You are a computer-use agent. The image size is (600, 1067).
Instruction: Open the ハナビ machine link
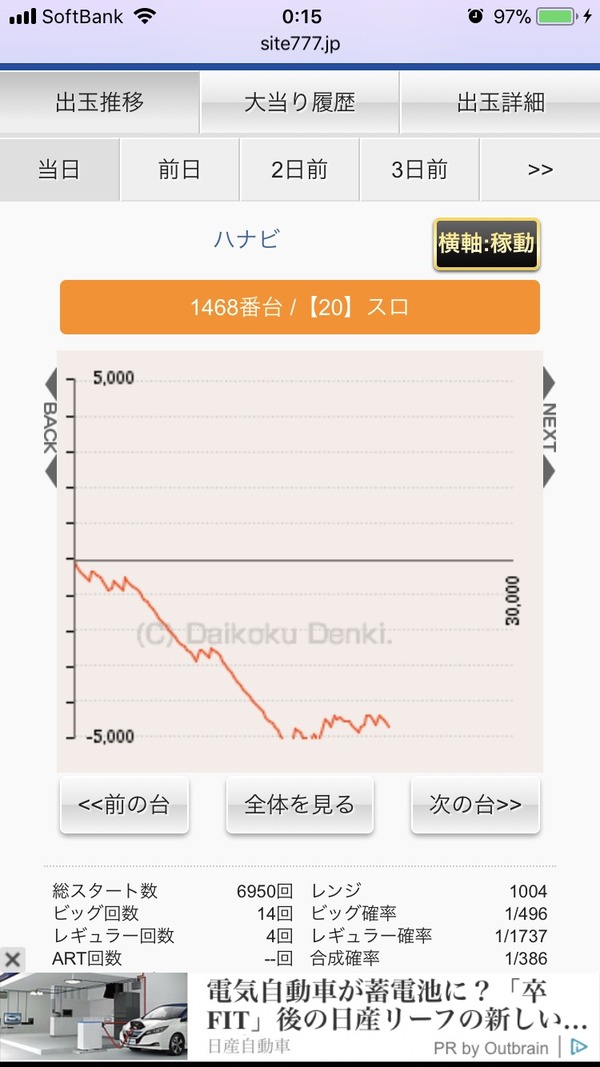coord(246,240)
